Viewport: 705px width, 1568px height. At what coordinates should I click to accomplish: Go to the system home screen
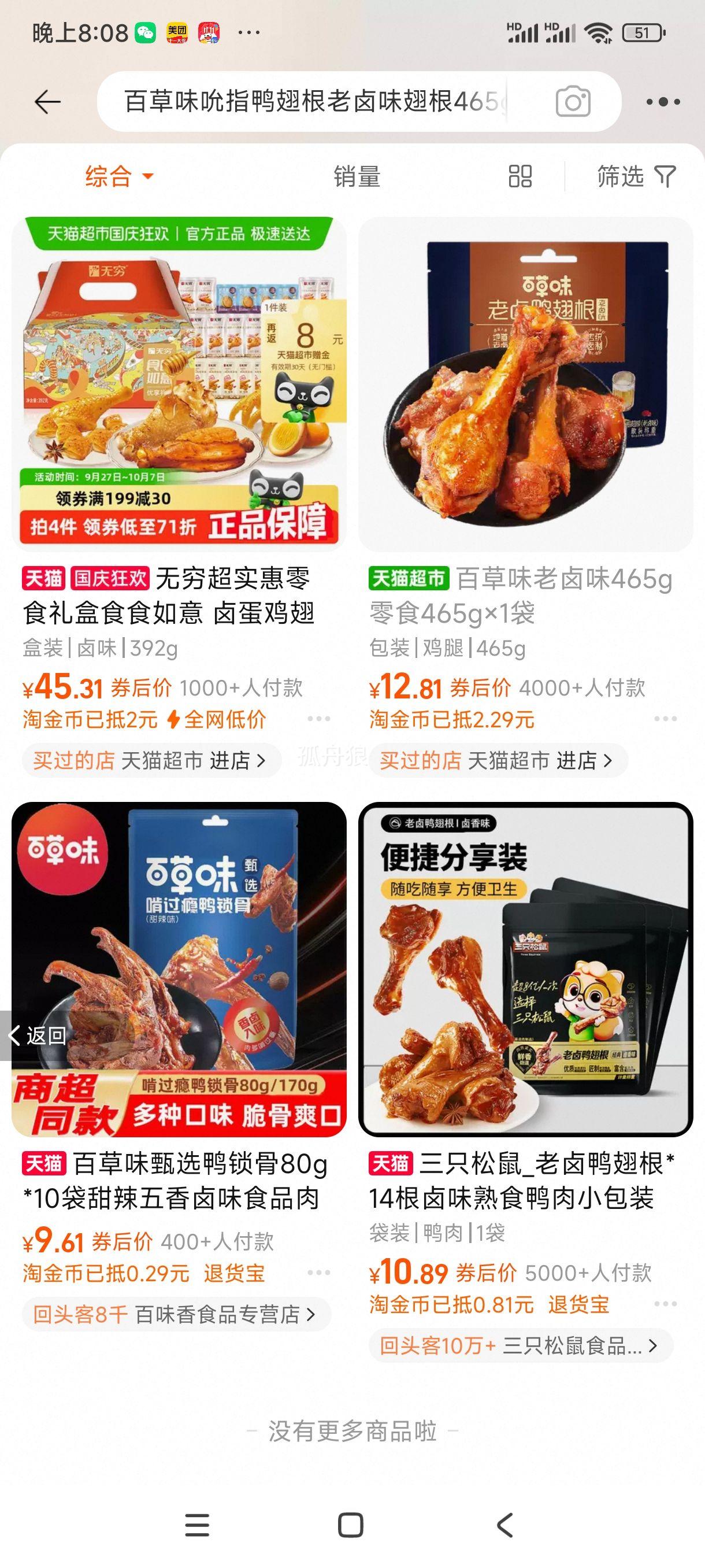pos(350,1525)
